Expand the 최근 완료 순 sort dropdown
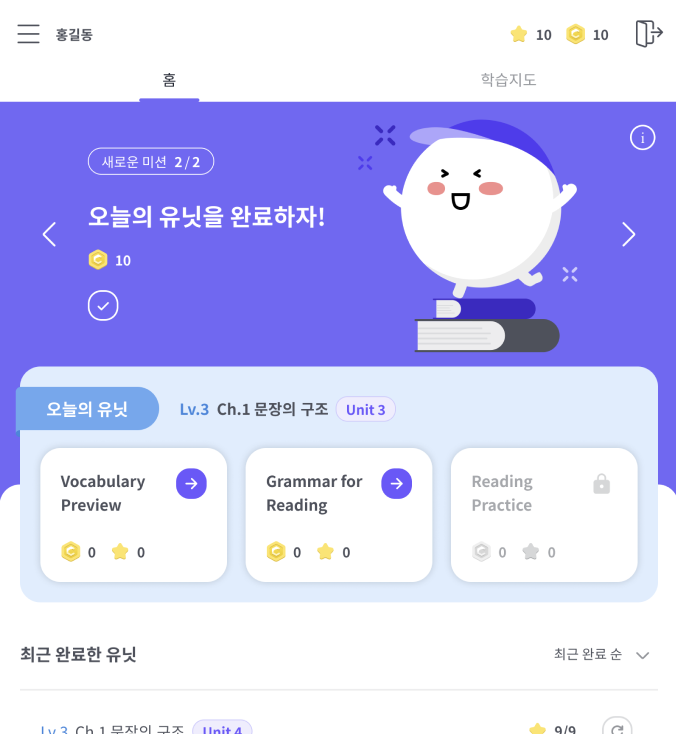The image size is (676, 734). (602, 654)
